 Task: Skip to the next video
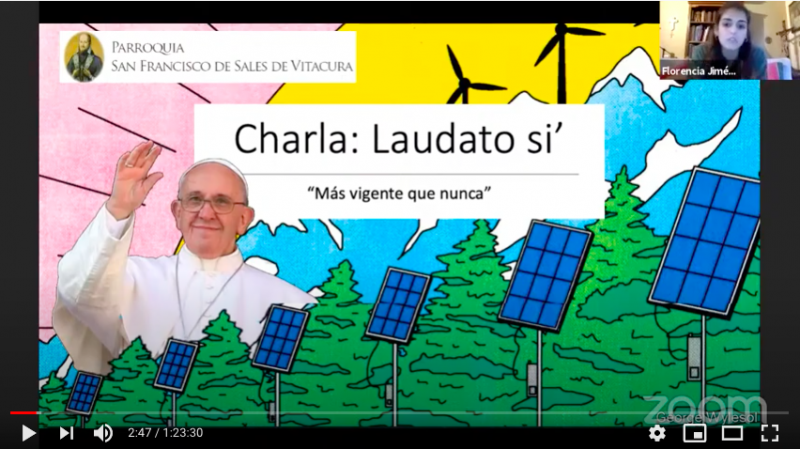66,433
